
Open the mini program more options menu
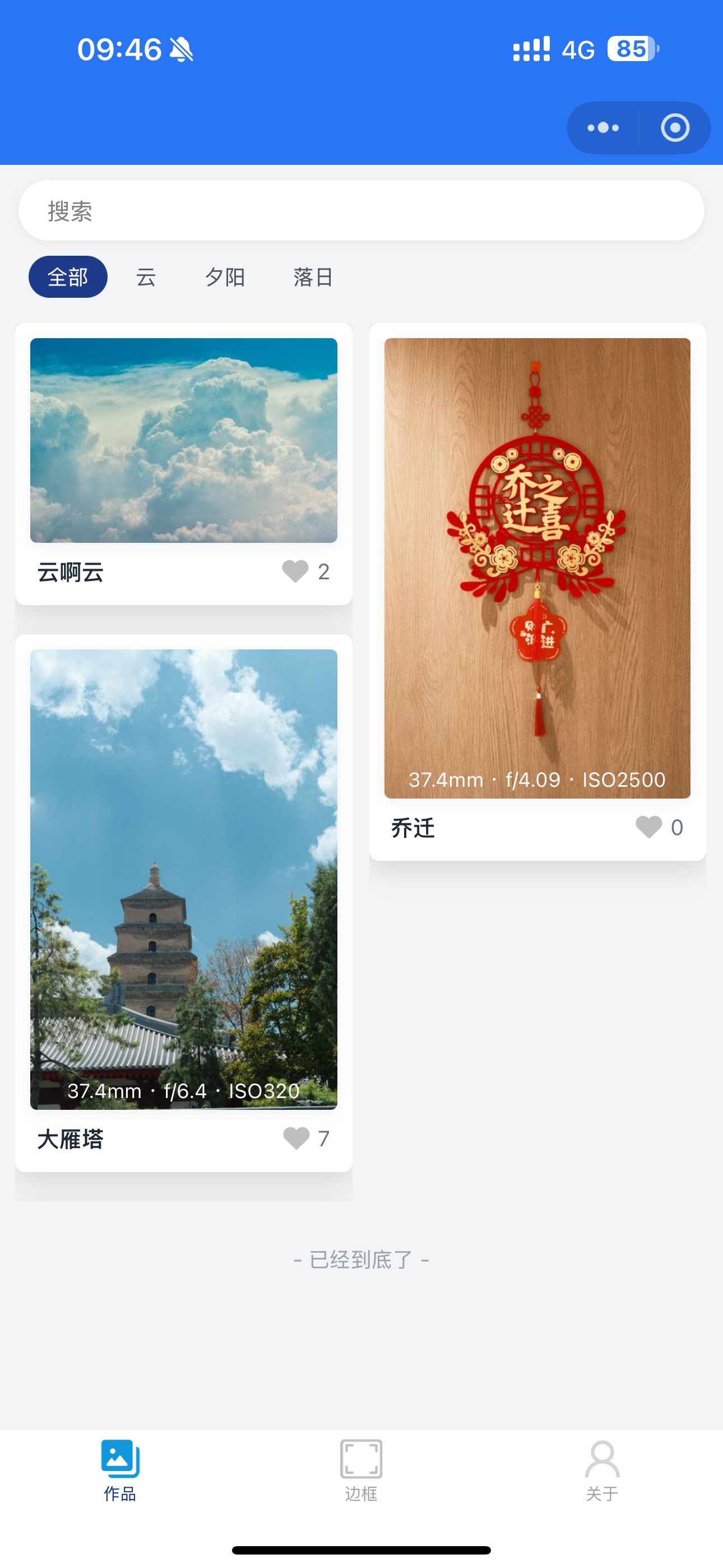pos(603,128)
